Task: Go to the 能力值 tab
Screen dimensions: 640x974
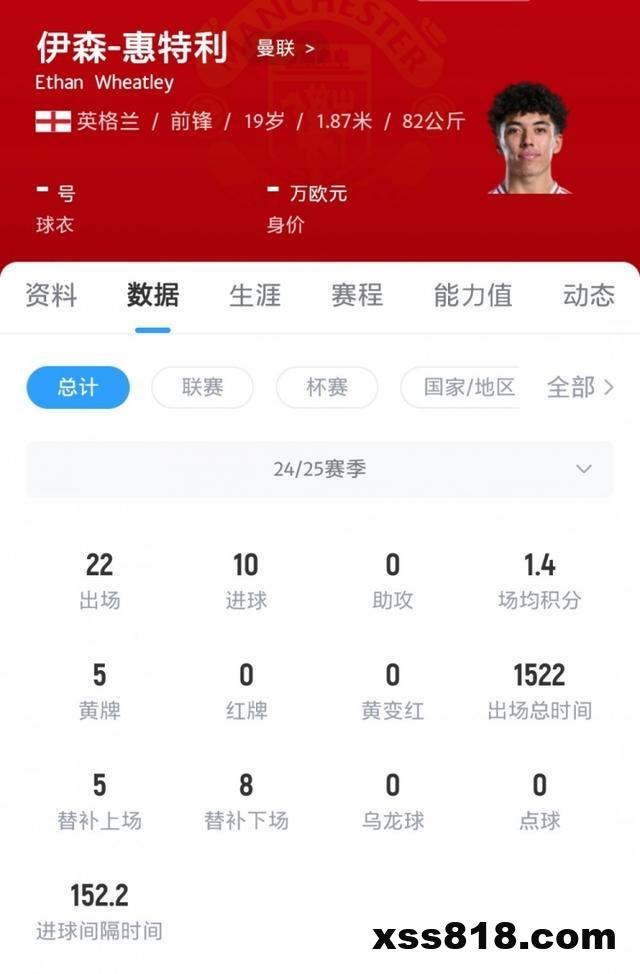Action: [x=472, y=295]
